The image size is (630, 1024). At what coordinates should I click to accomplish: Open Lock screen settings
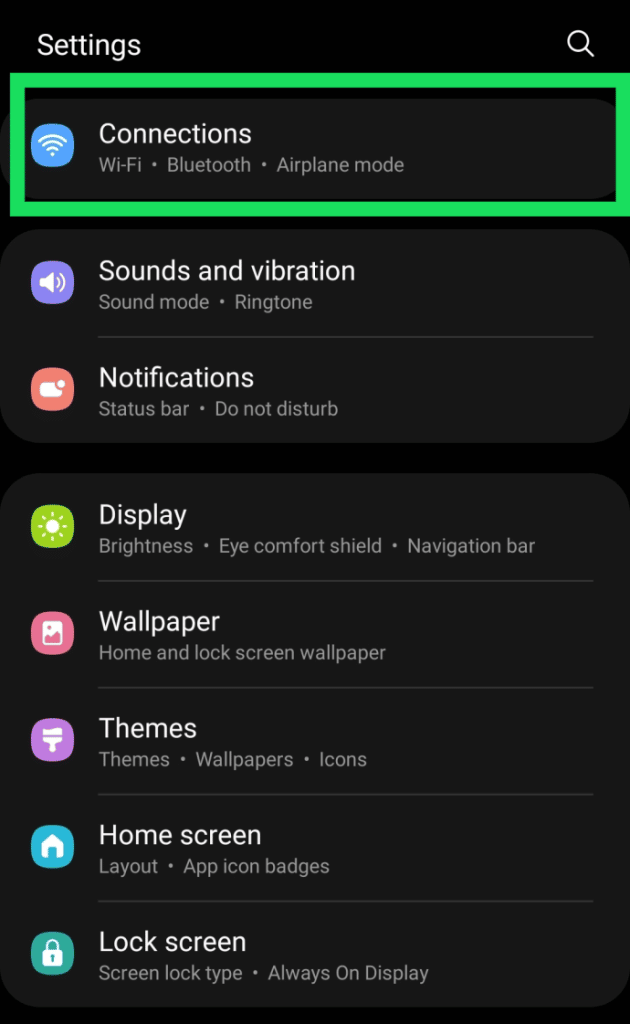click(315, 955)
